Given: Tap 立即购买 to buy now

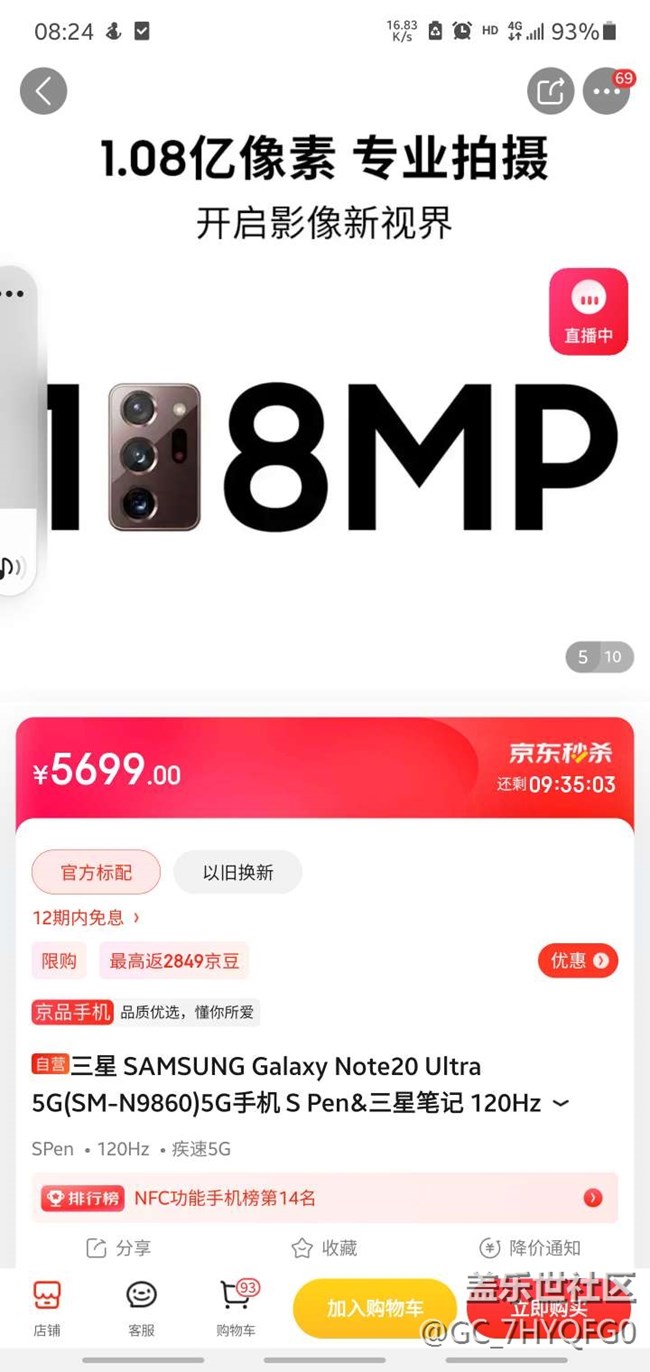Looking at the screenshot, I should coord(548,1309).
